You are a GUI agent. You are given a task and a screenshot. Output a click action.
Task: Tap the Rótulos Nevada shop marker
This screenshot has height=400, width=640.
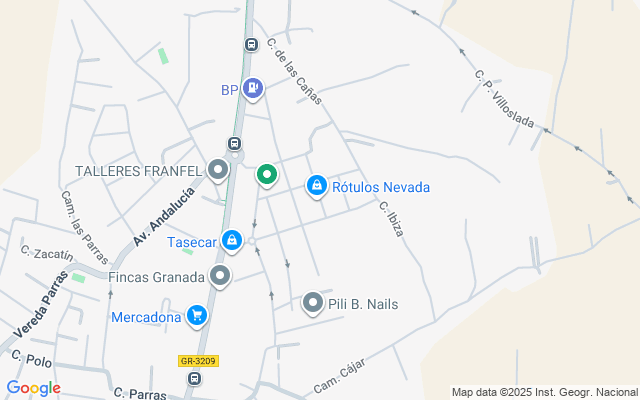click(x=316, y=186)
